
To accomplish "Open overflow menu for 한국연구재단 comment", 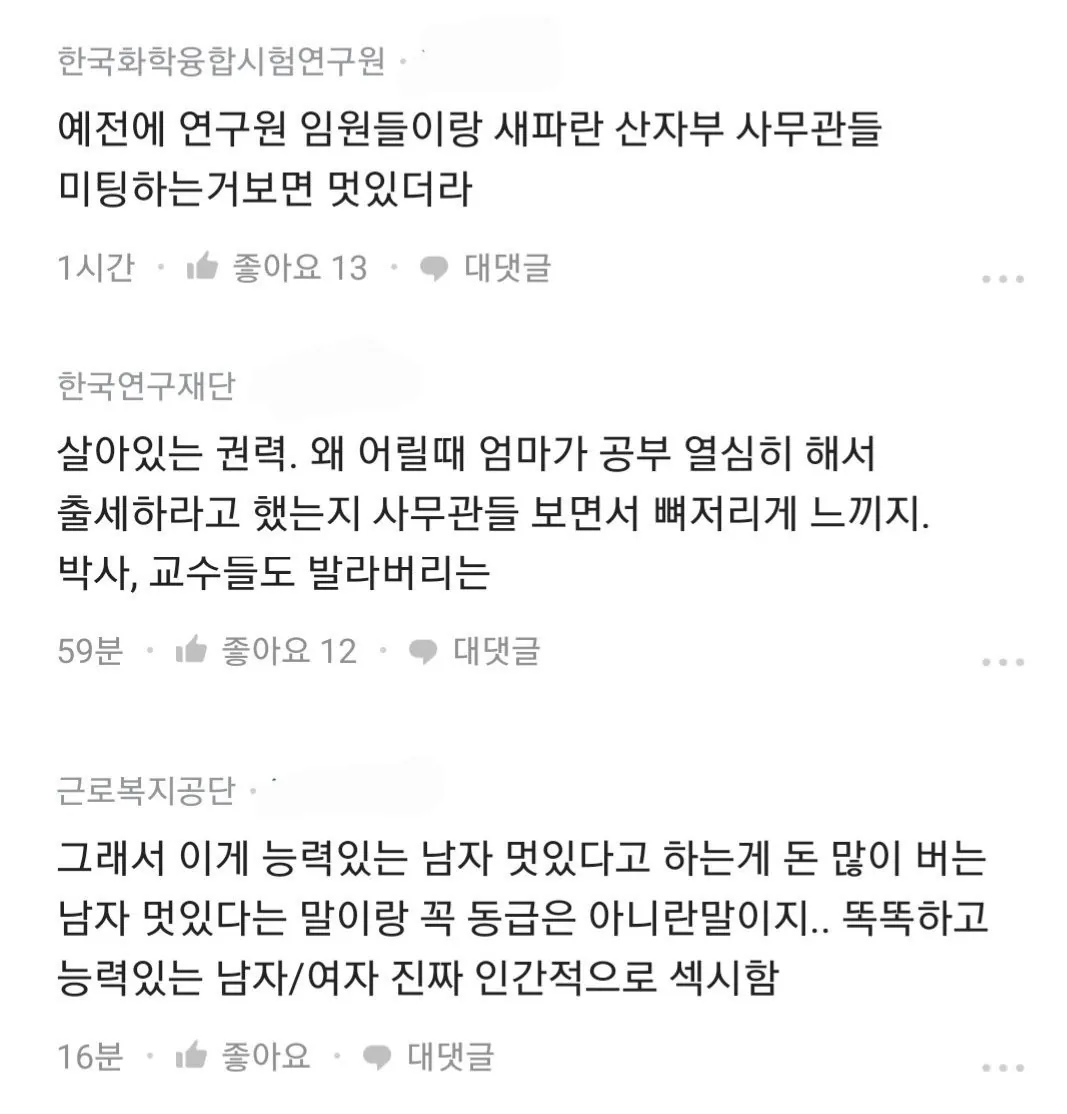I will [x=1002, y=662].
